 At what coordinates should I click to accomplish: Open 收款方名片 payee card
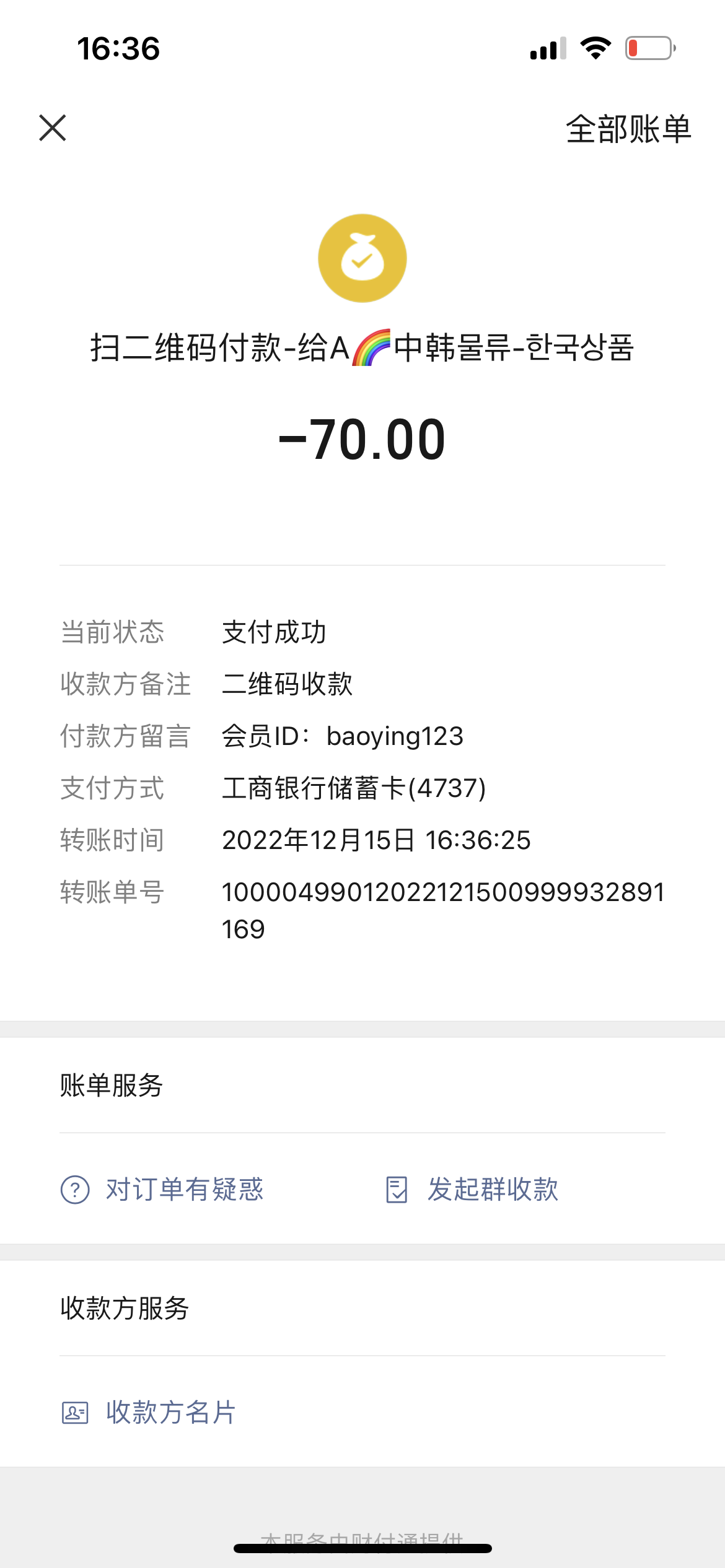[x=149, y=1412]
